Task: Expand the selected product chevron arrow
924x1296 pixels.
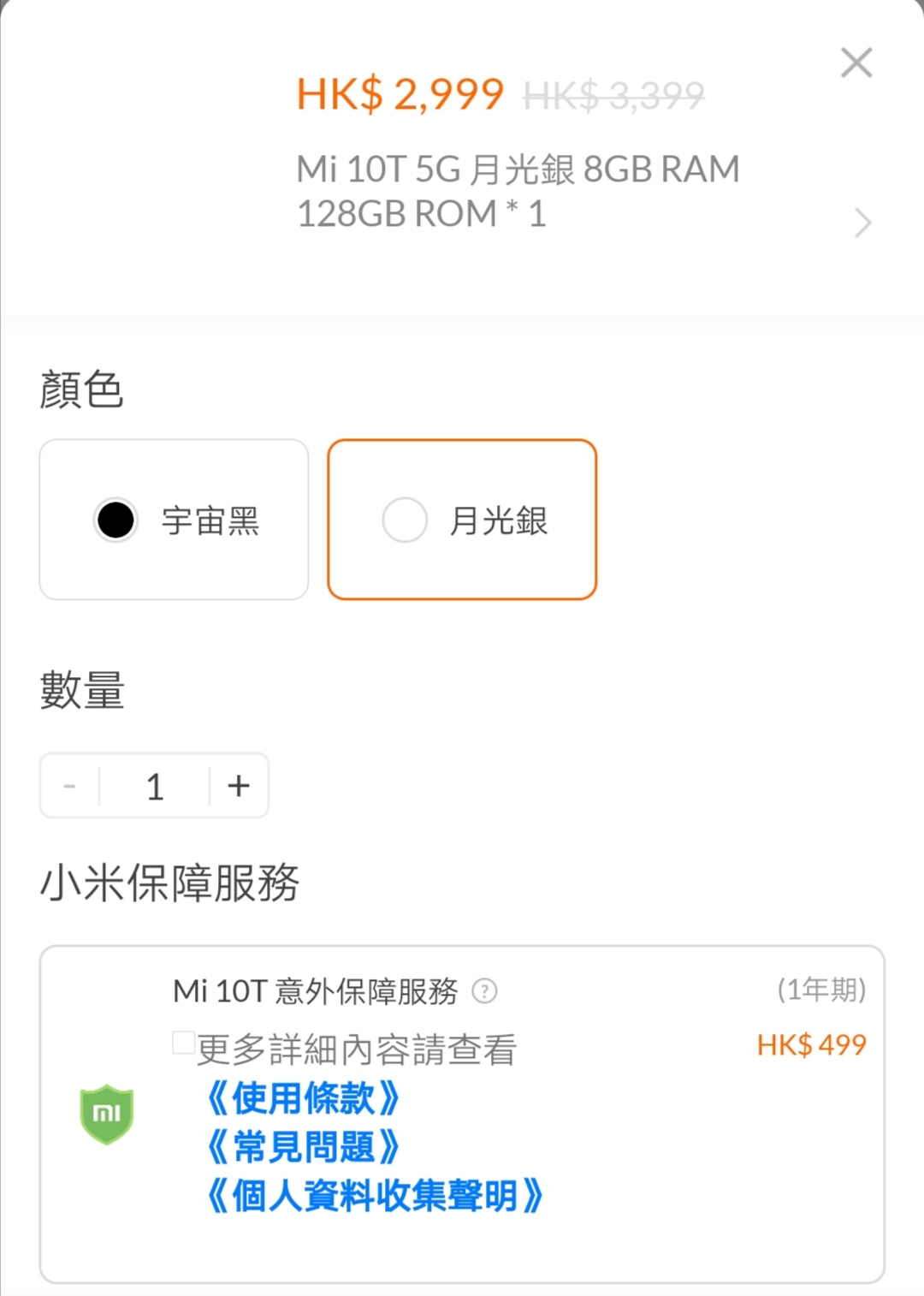Action: (862, 223)
